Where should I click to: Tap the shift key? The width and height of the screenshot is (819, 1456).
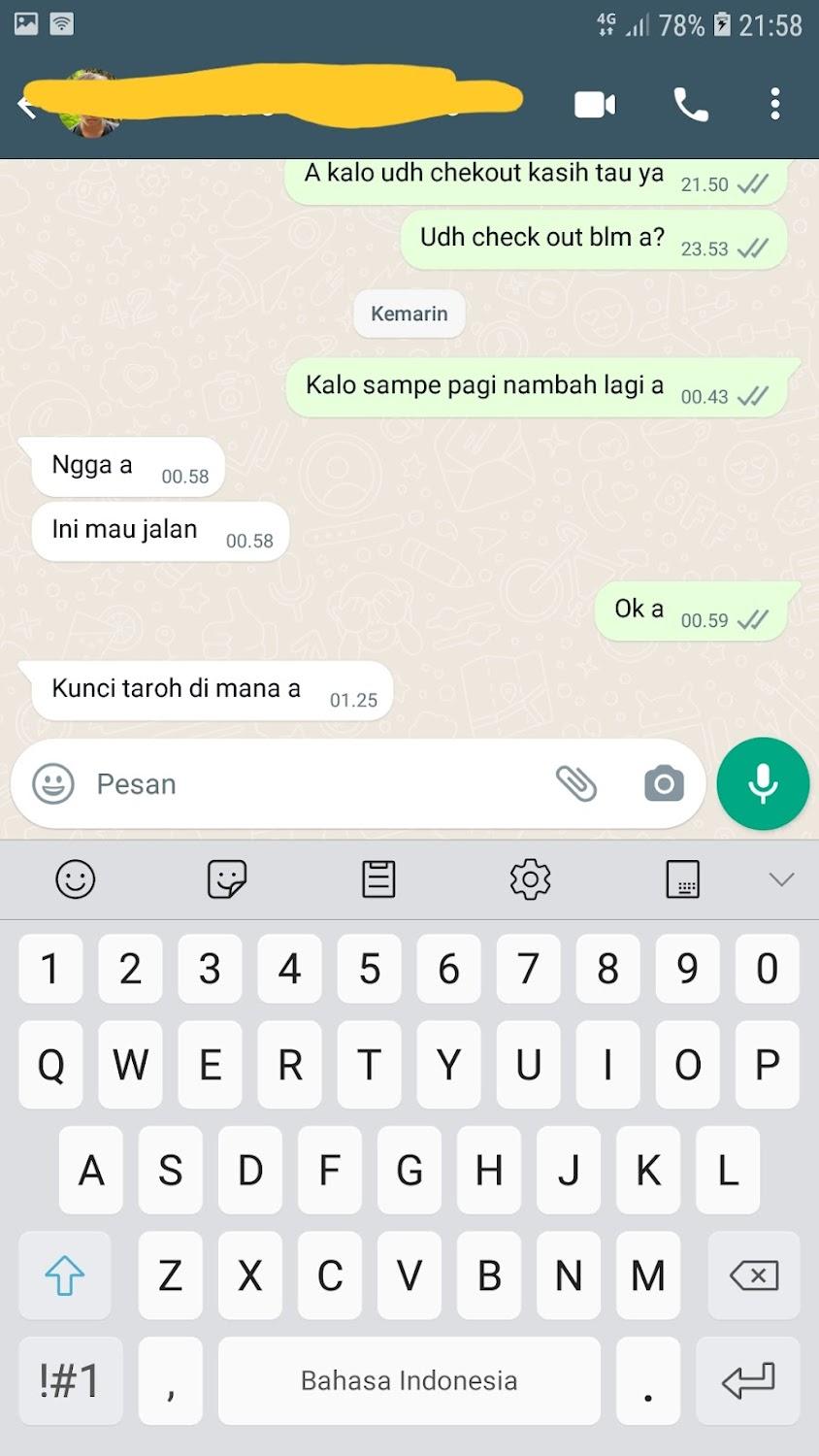point(65,1275)
